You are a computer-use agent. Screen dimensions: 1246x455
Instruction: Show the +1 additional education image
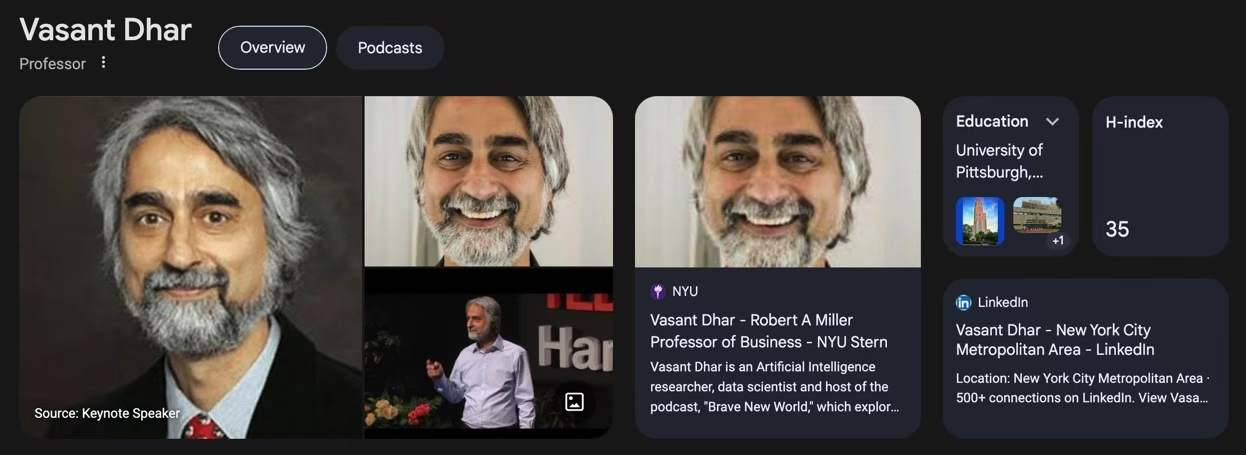pos(1038,220)
